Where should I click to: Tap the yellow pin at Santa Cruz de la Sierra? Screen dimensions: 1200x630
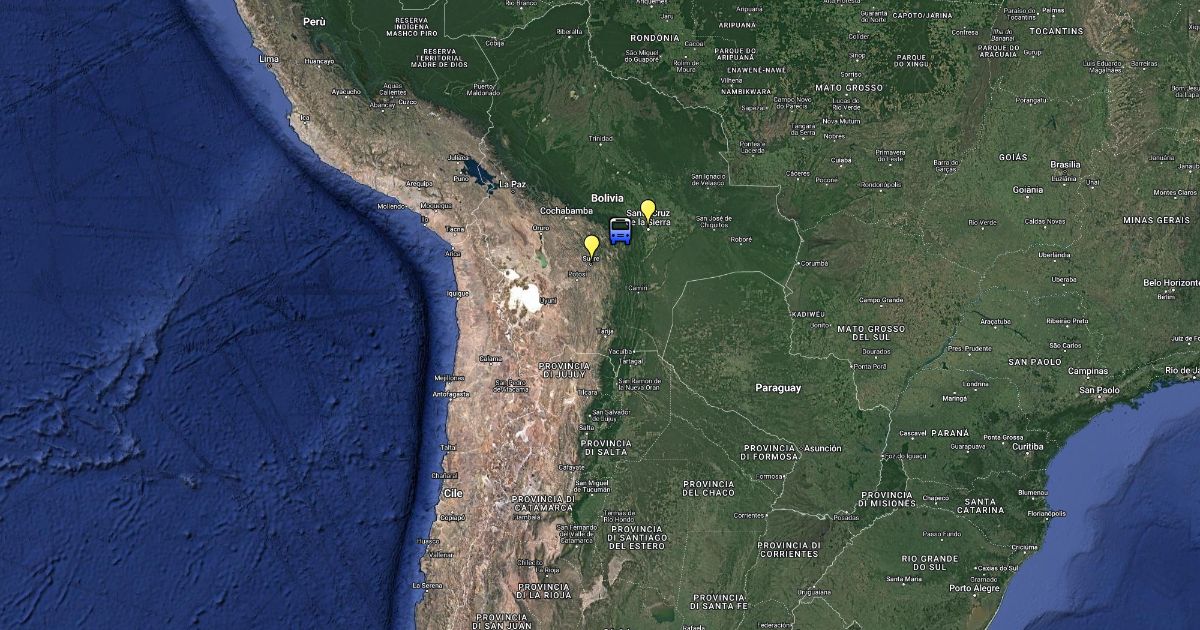(x=648, y=210)
